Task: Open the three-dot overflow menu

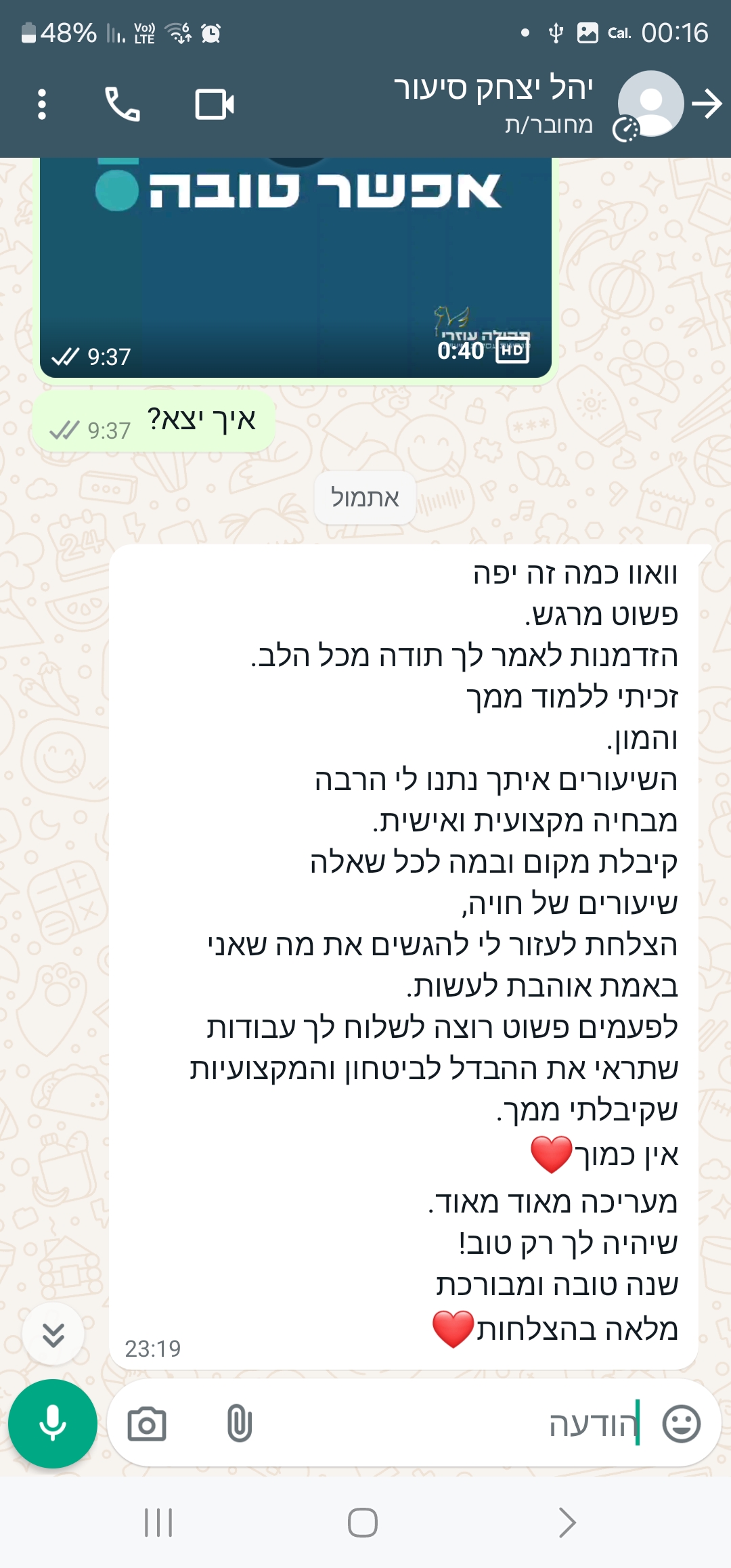Action: [42, 104]
